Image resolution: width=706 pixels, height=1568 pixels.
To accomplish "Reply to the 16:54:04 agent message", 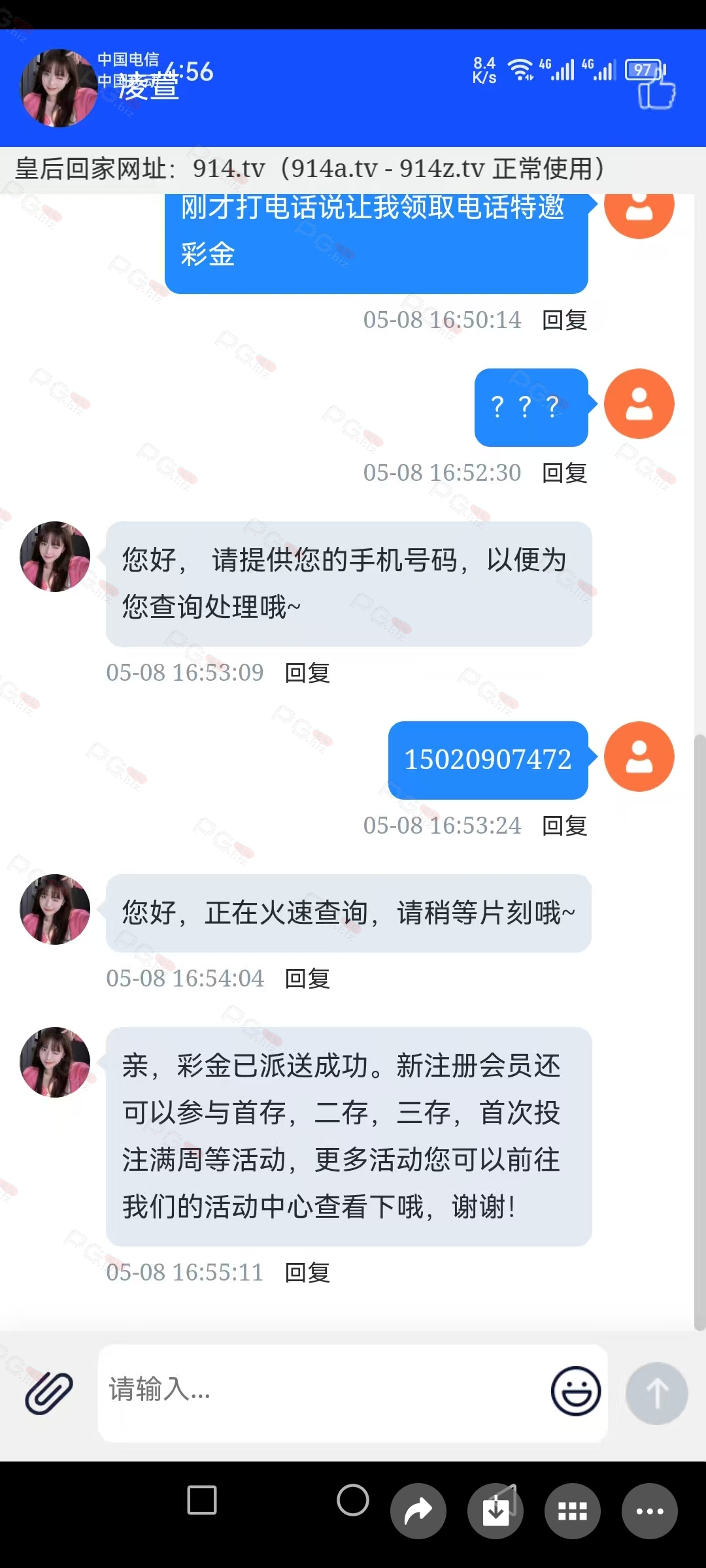I will [x=307, y=979].
